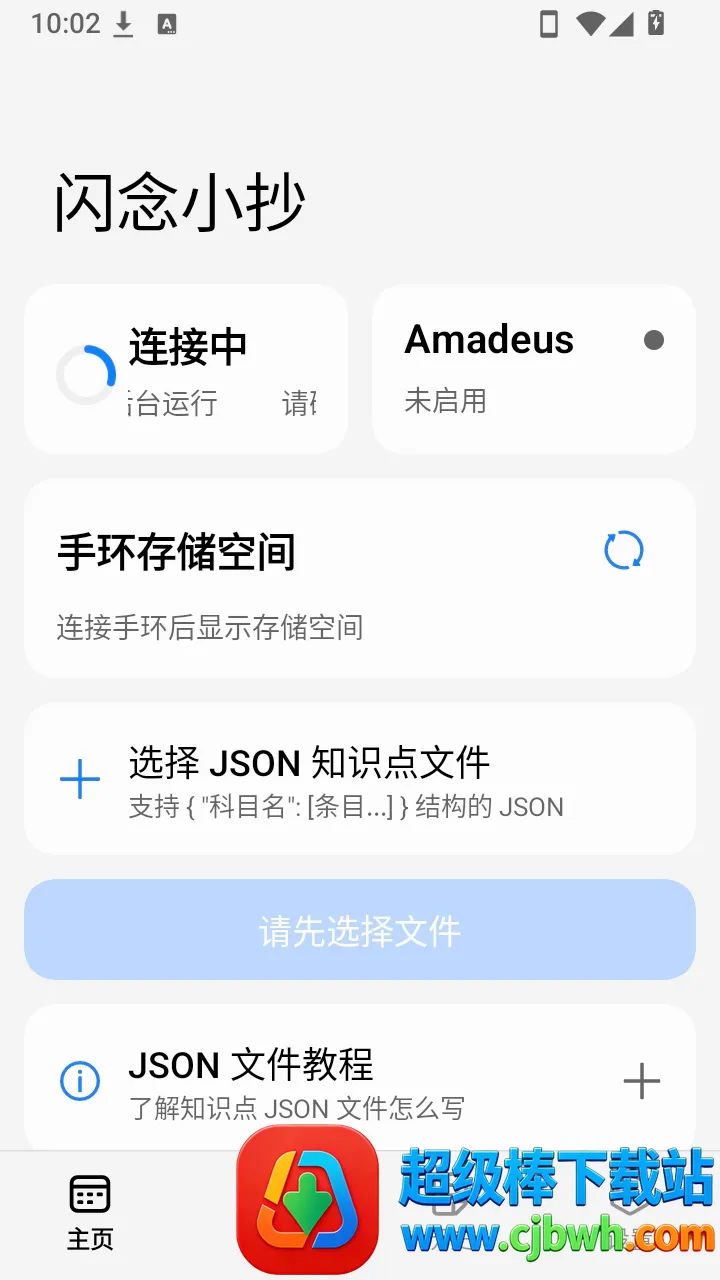
Task: Tap the 请先选择文件 button
Action: tap(360, 930)
